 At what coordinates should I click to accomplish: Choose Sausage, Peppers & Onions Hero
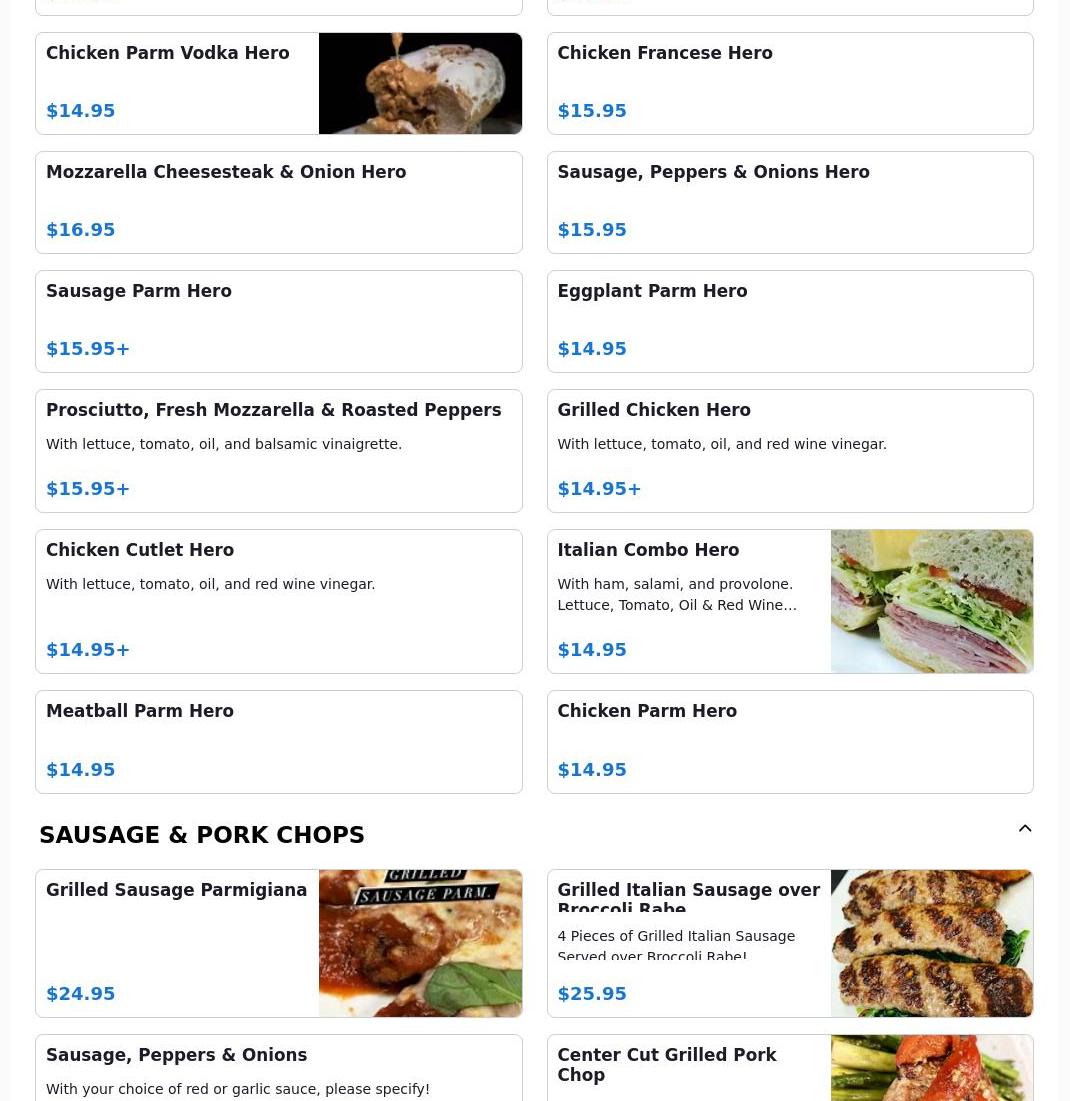[789, 202]
